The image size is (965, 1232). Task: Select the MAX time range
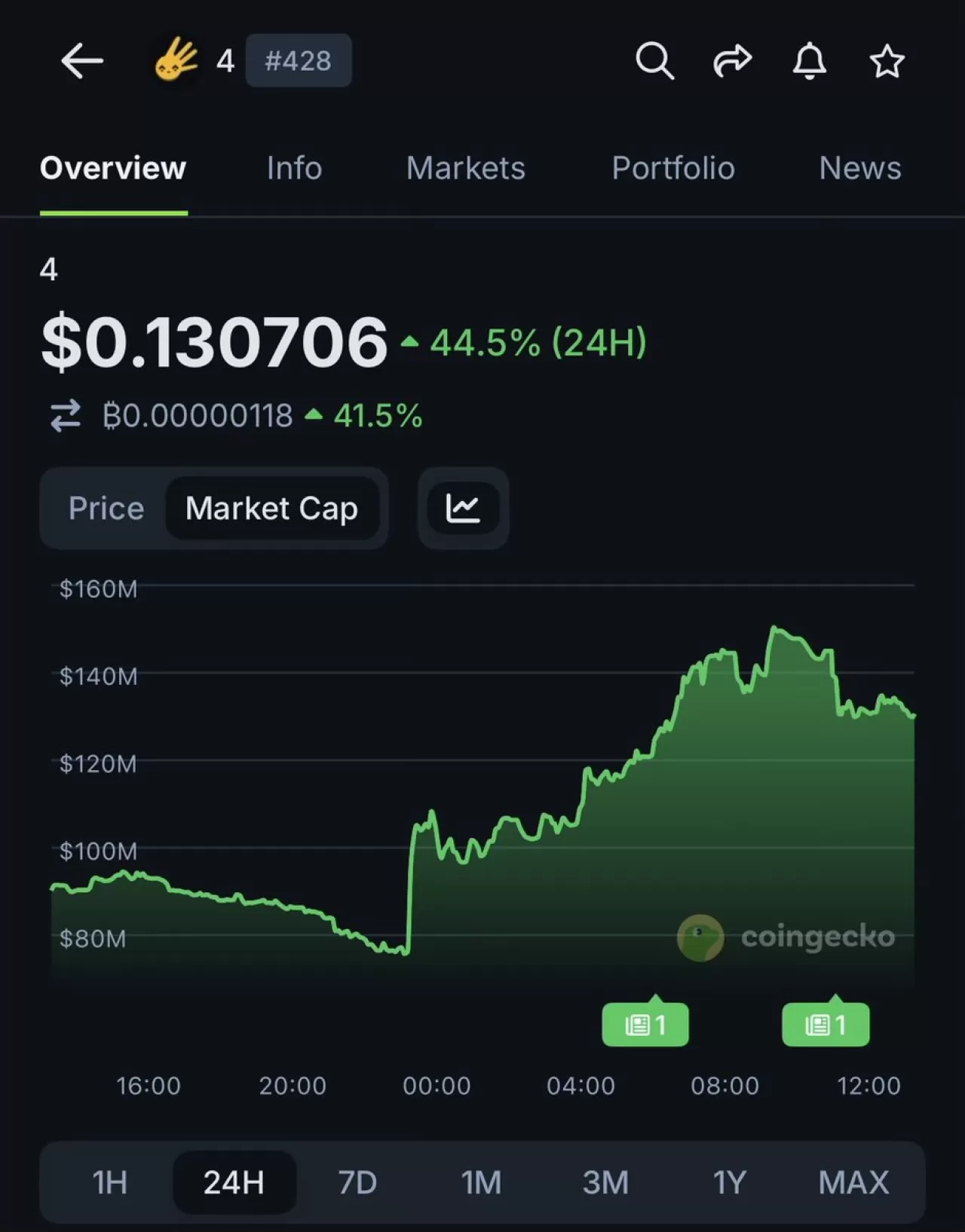pos(853,1182)
